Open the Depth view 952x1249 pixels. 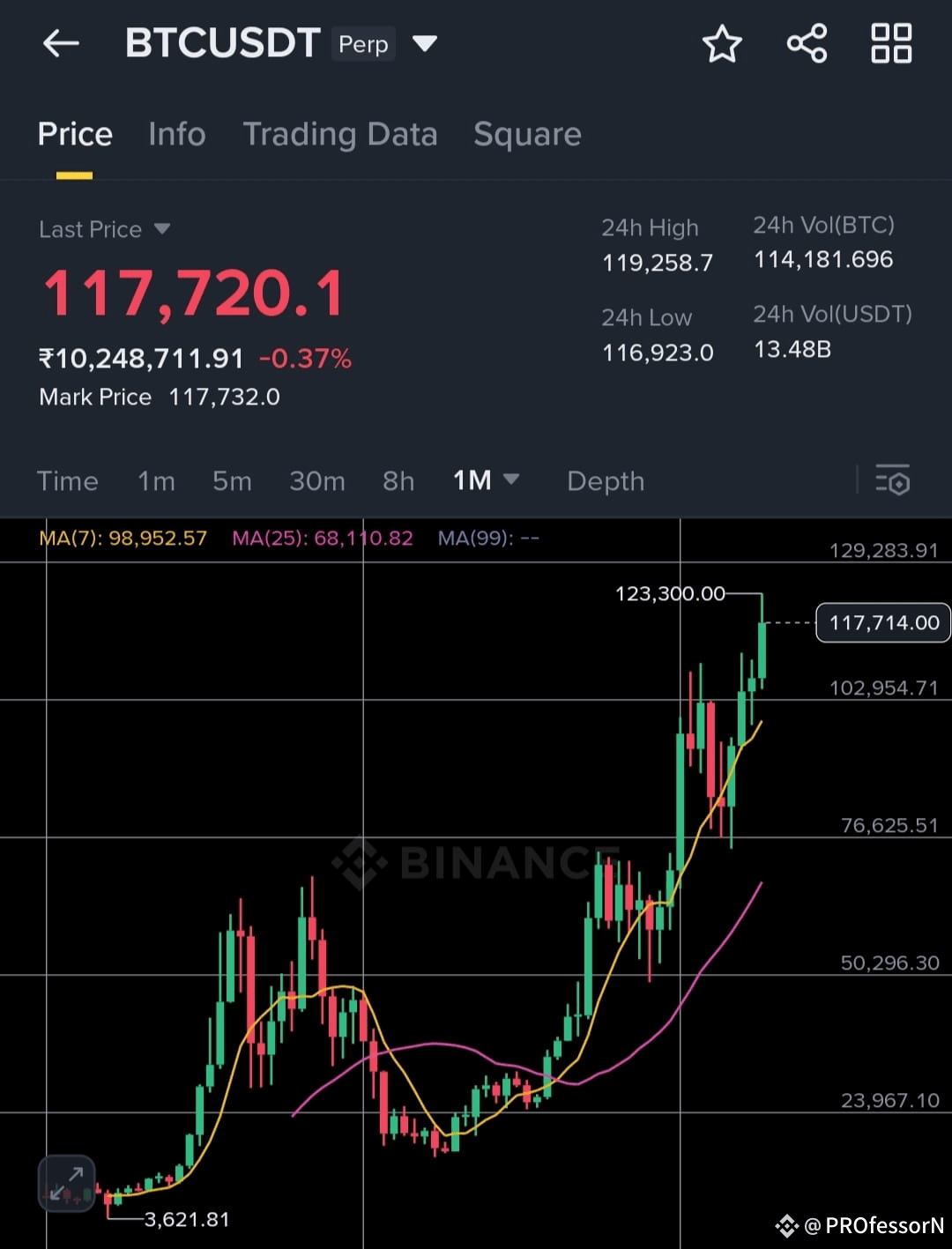click(x=605, y=481)
